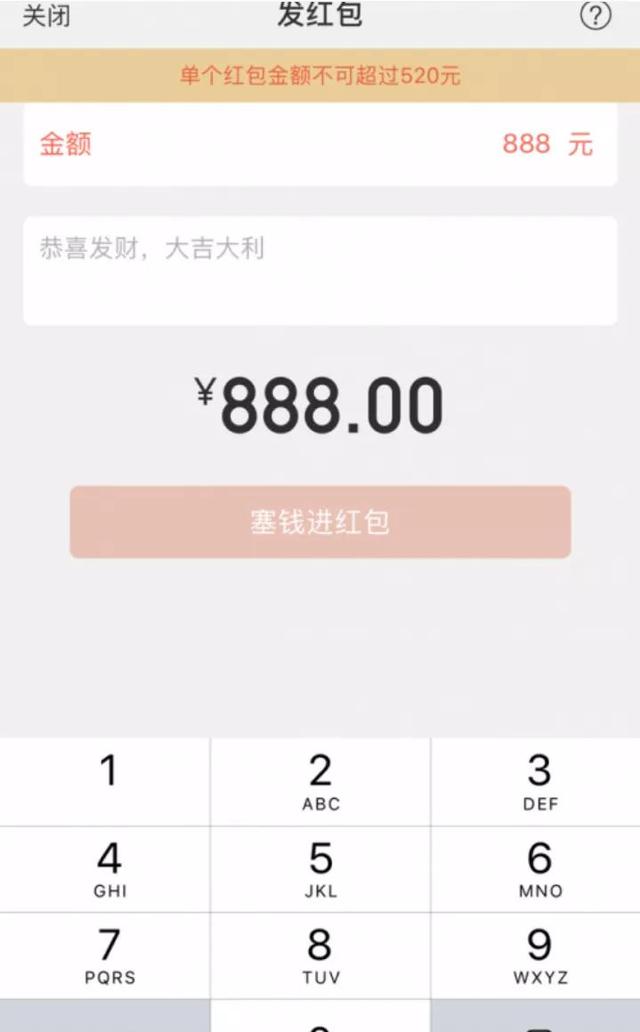
Task: Edit the 金额 amount field
Action: click(320, 144)
